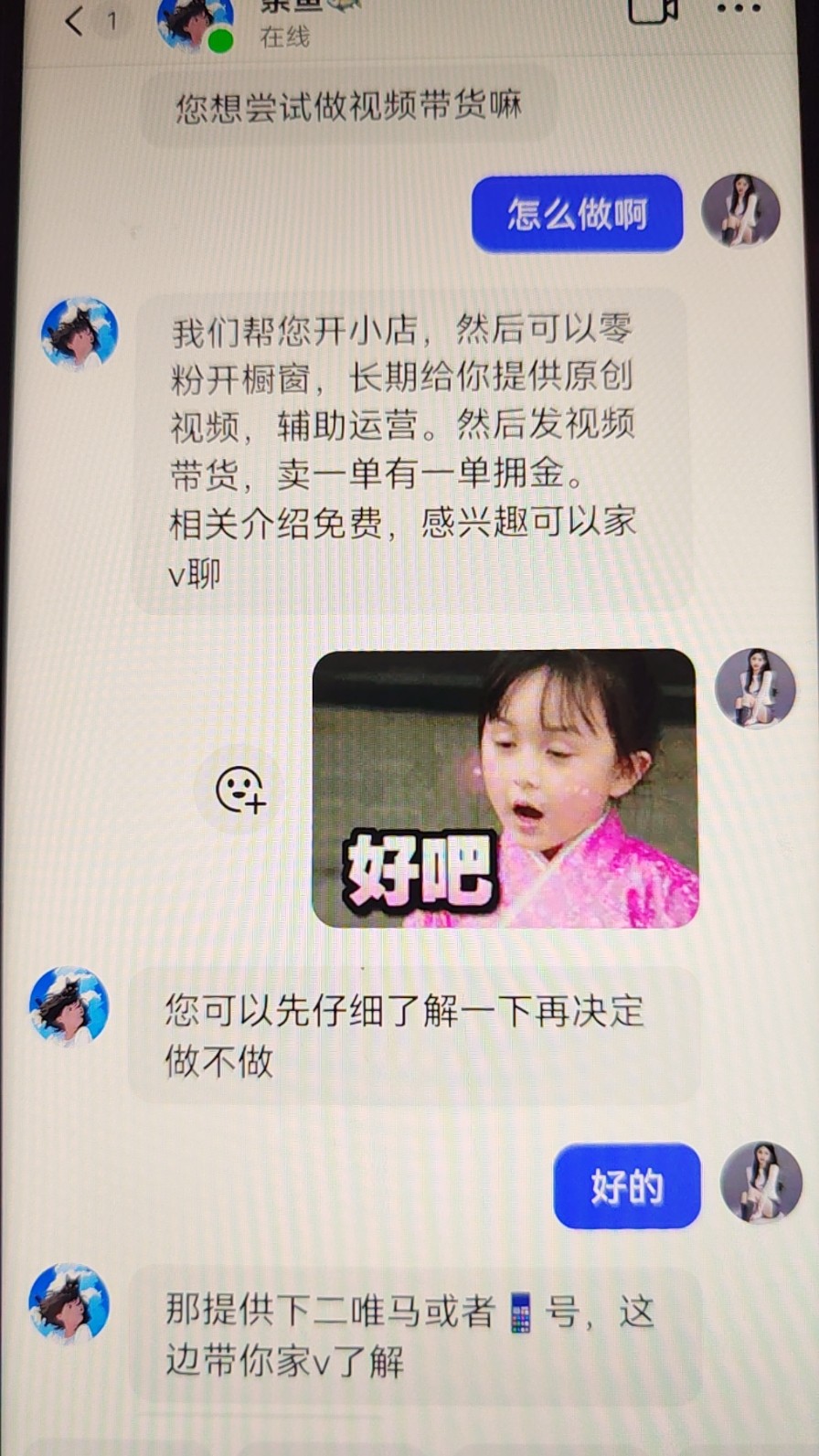Viewport: 819px width, 1456px height.
Task: Open the three-dot more options menu
Action: tap(739, 9)
